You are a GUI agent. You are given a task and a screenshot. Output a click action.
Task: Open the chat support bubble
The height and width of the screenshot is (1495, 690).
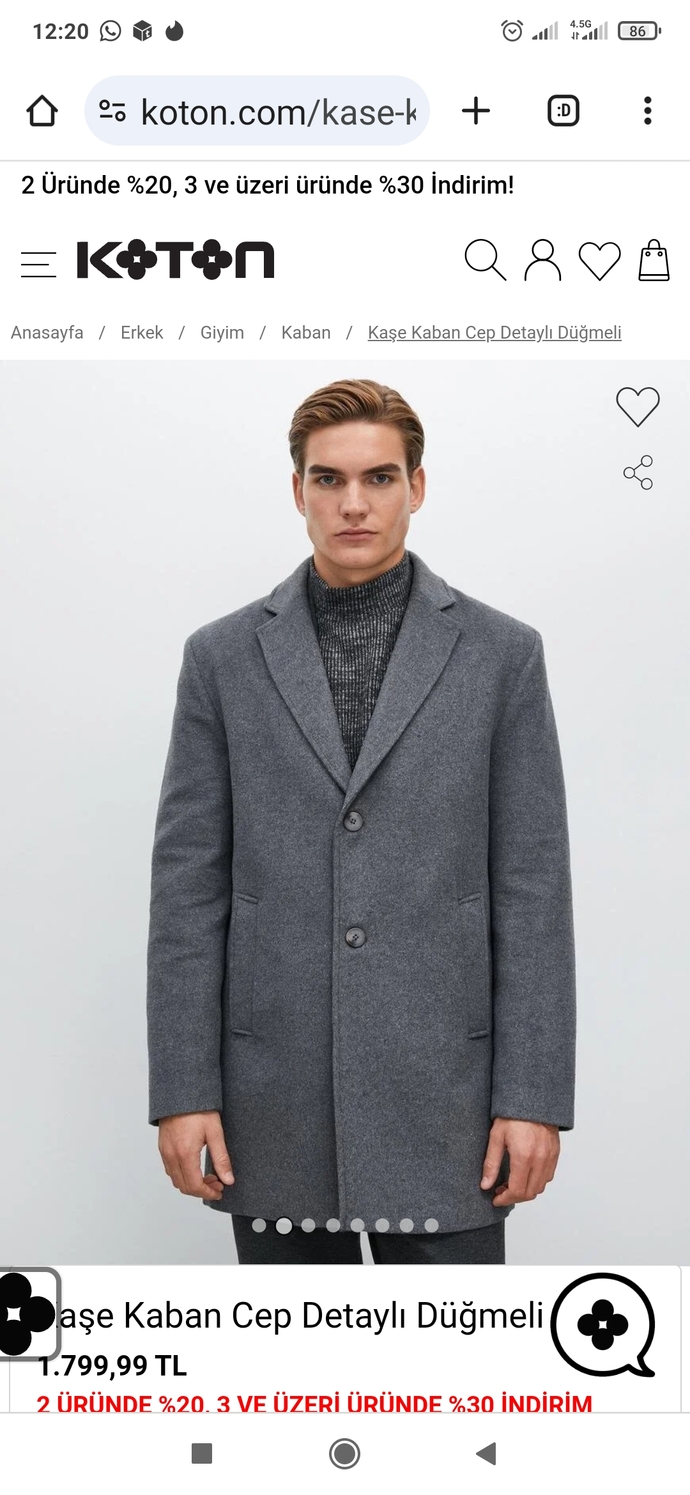click(x=603, y=1325)
